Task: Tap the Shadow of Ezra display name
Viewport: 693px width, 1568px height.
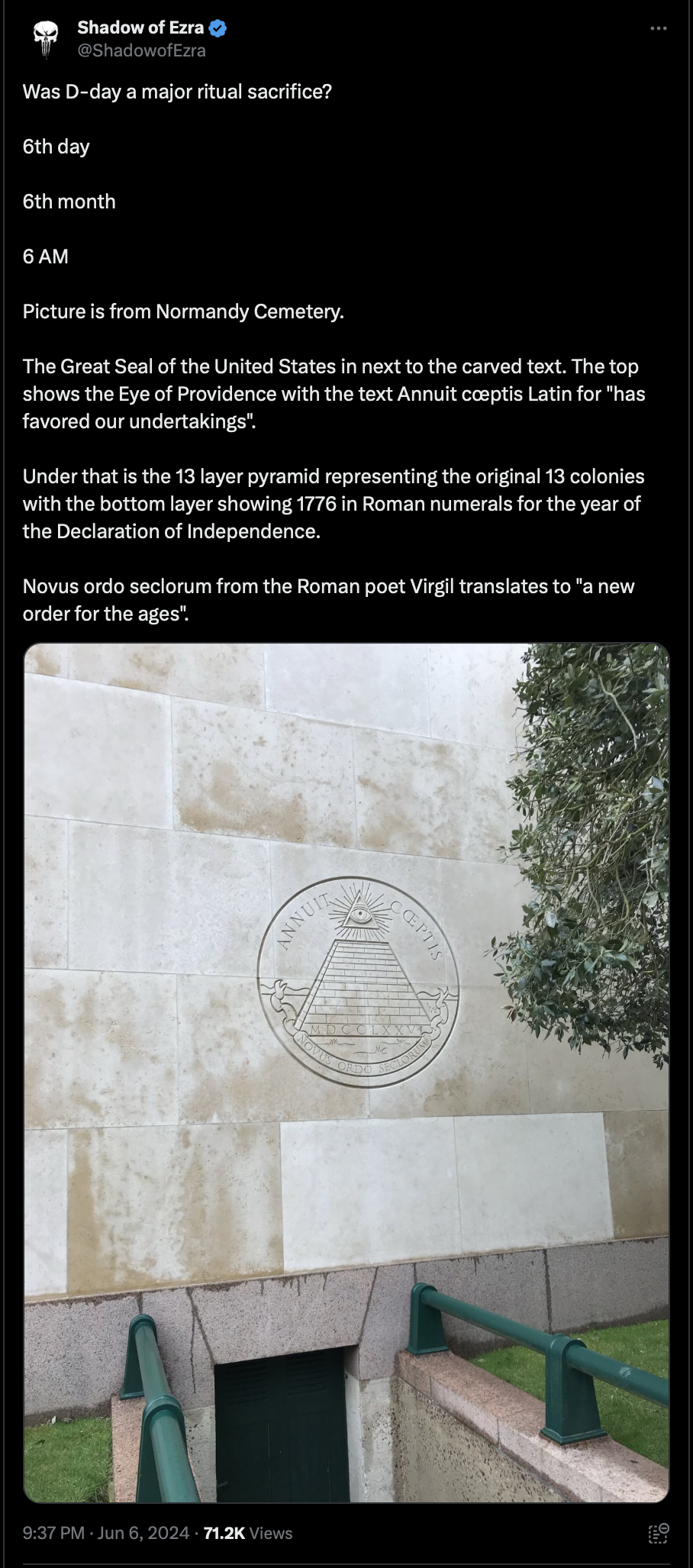Action: click(x=140, y=27)
